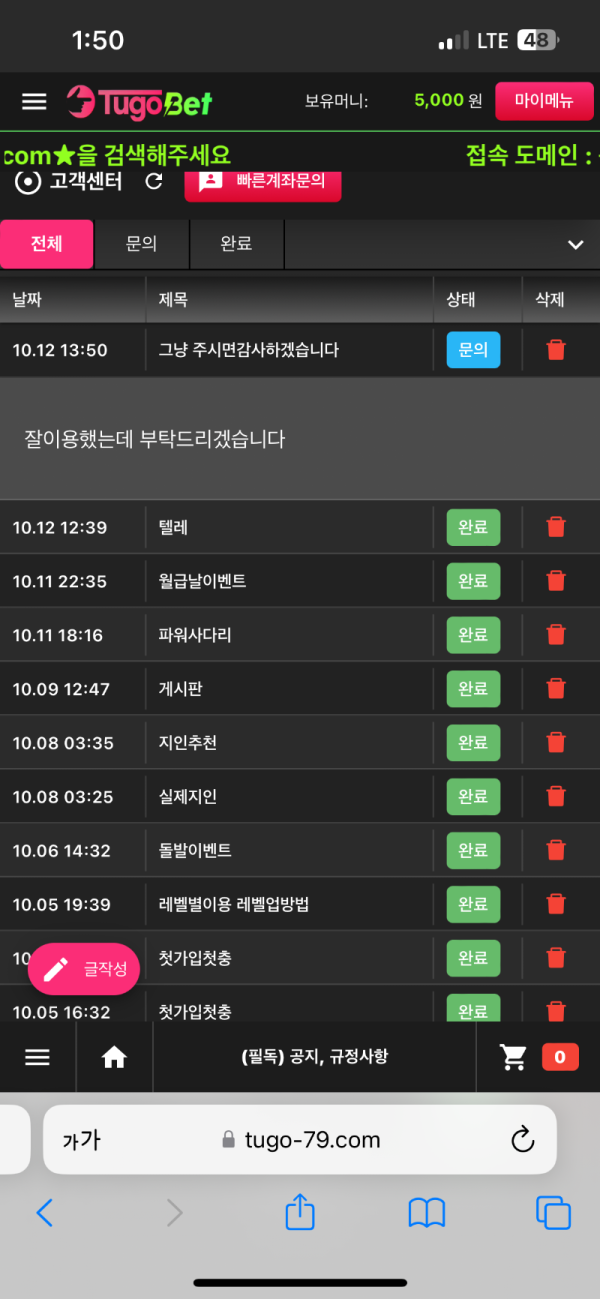
Task: Select the 전체 tab
Action: pyautogui.click(x=47, y=244)
